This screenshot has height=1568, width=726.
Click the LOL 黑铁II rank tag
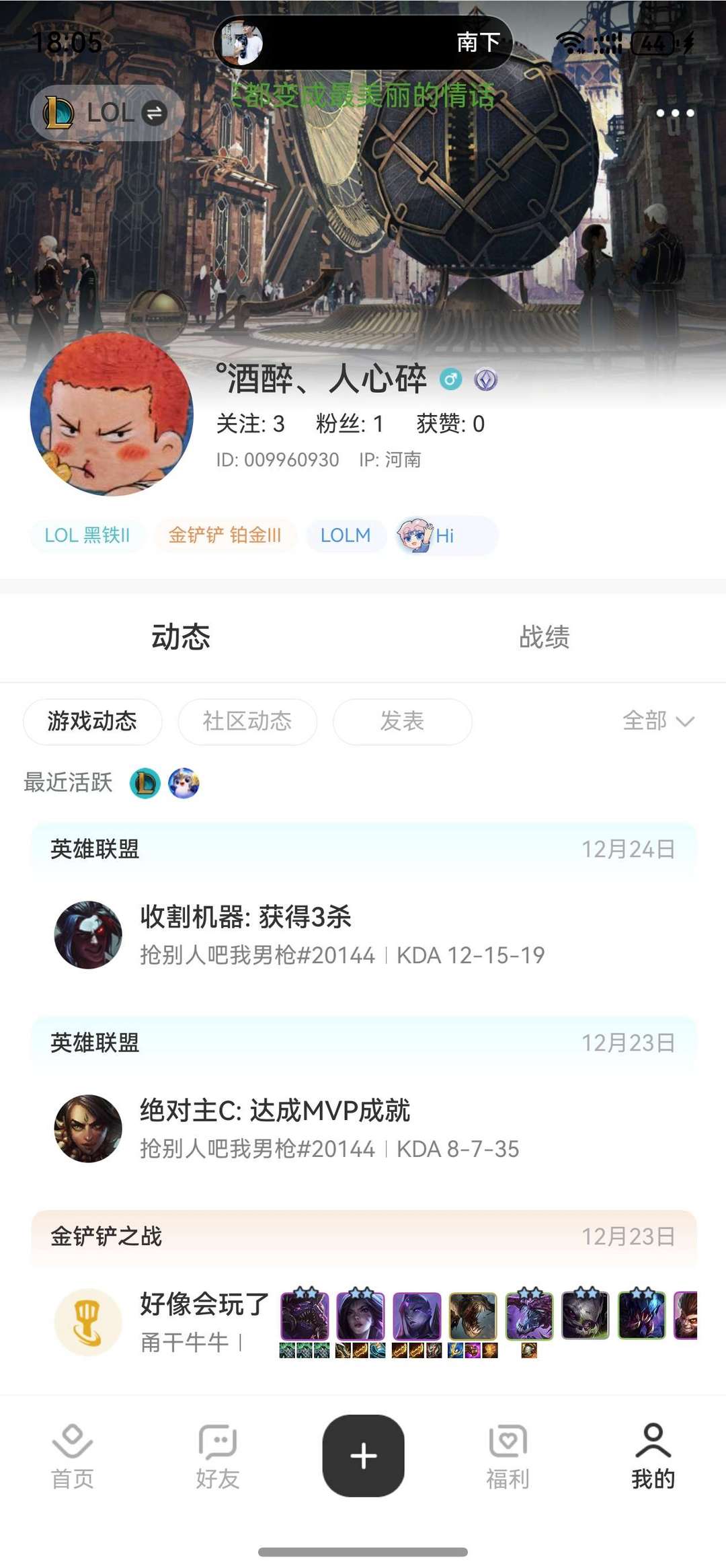point(87,535)
